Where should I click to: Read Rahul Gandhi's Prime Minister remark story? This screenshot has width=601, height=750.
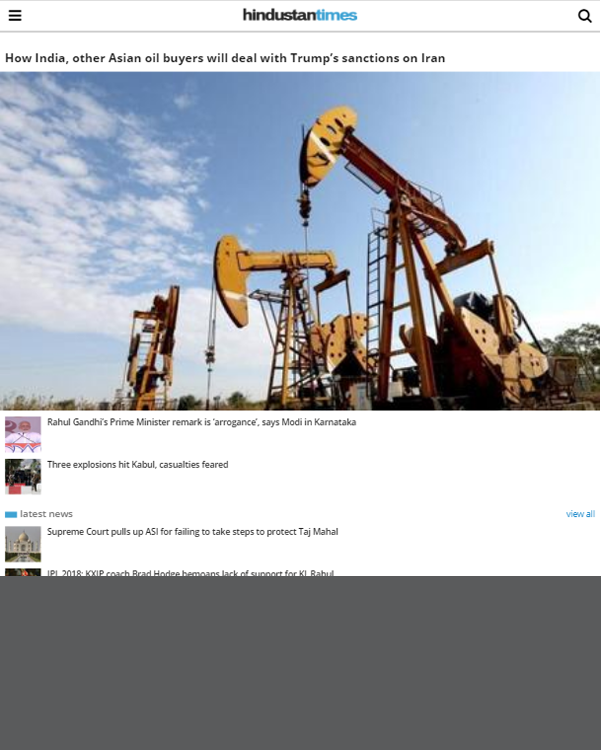[201, 422]
